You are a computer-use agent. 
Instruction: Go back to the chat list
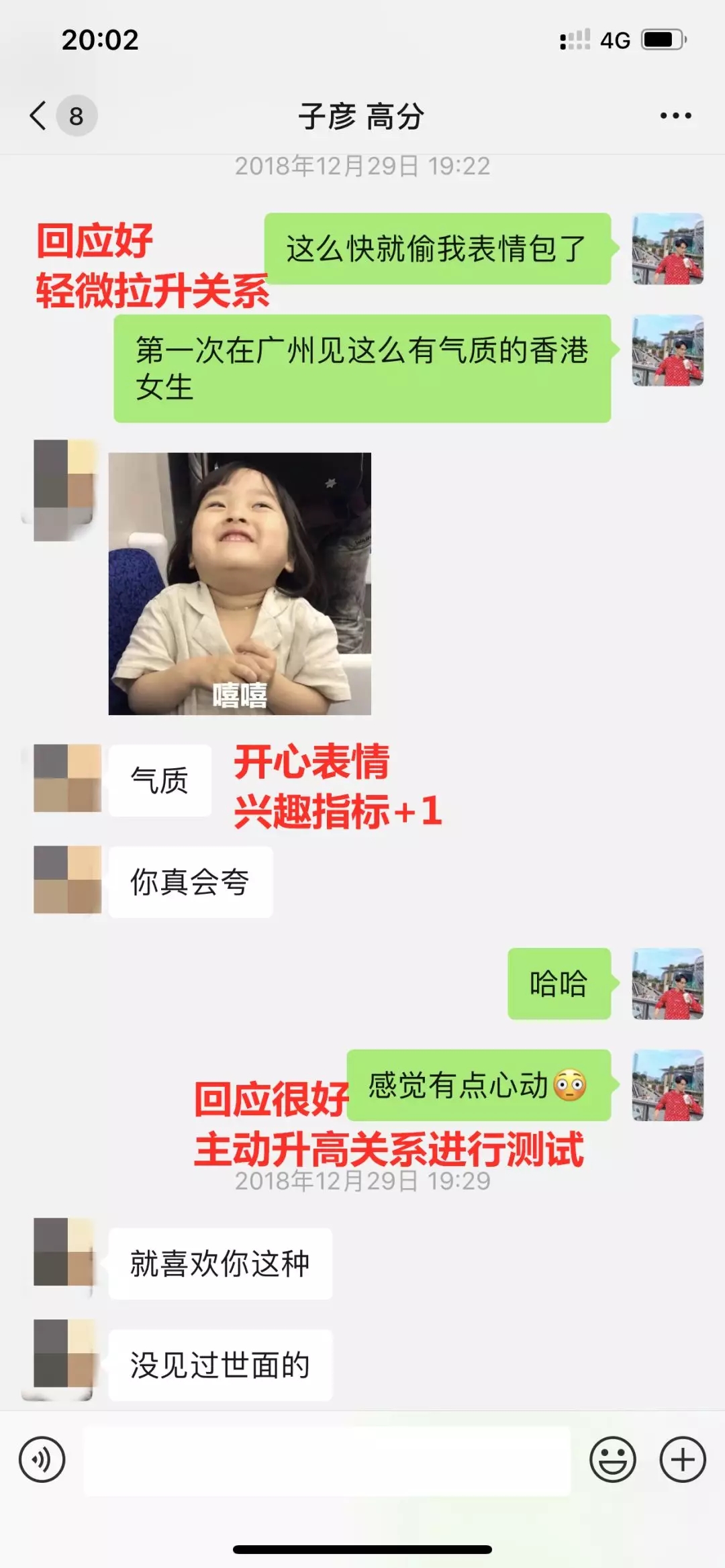(x=39, y=115)
